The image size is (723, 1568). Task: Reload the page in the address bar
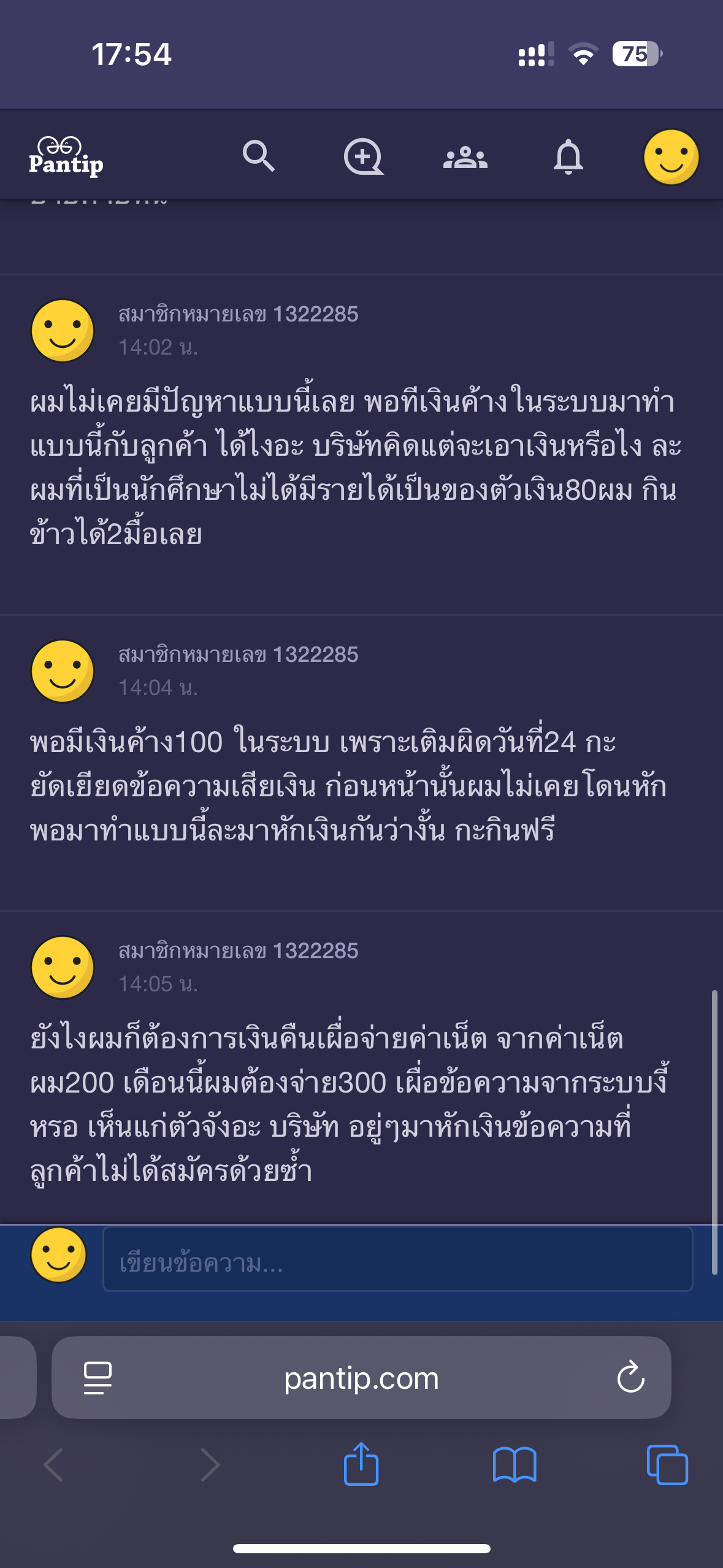(x=630, y=1377)
